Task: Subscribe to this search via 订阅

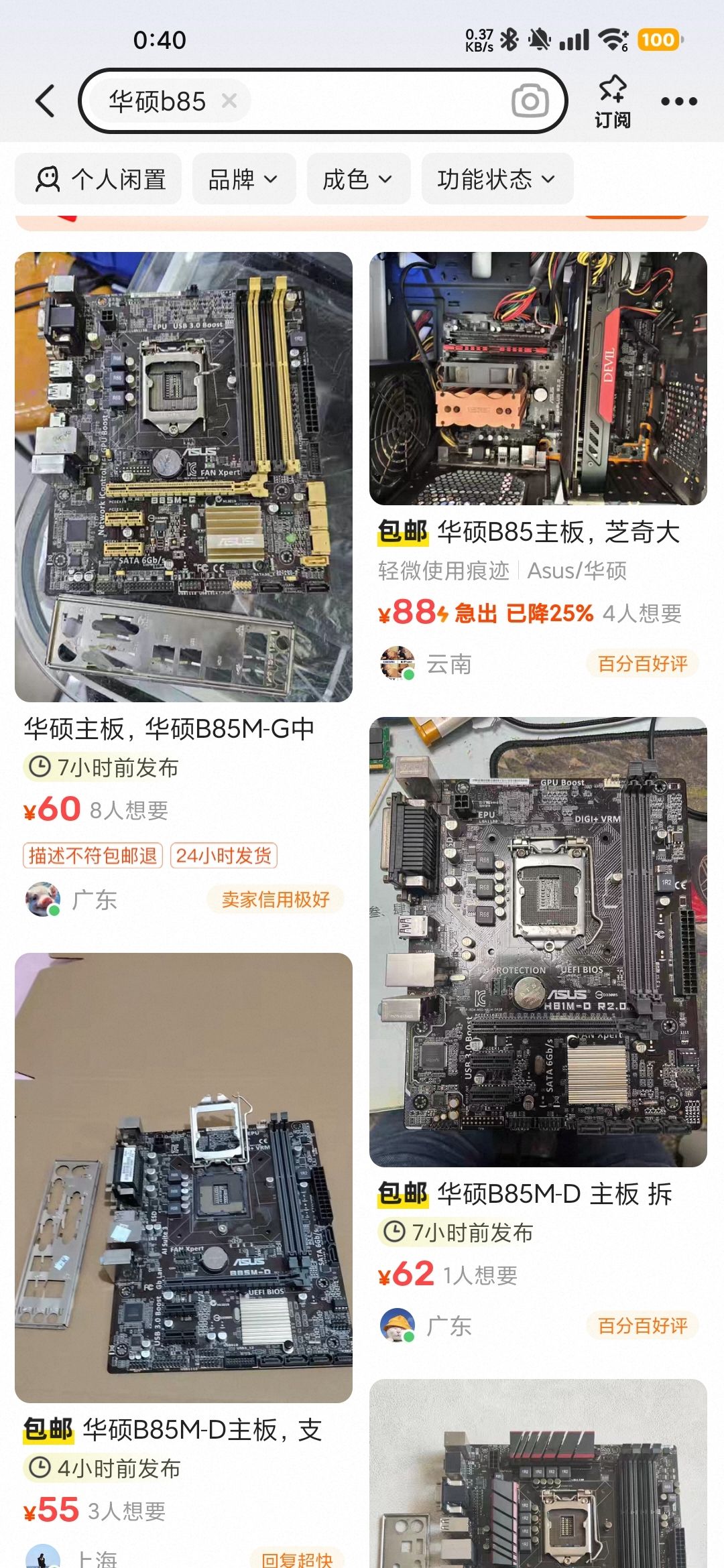Action: coord(612,102)
